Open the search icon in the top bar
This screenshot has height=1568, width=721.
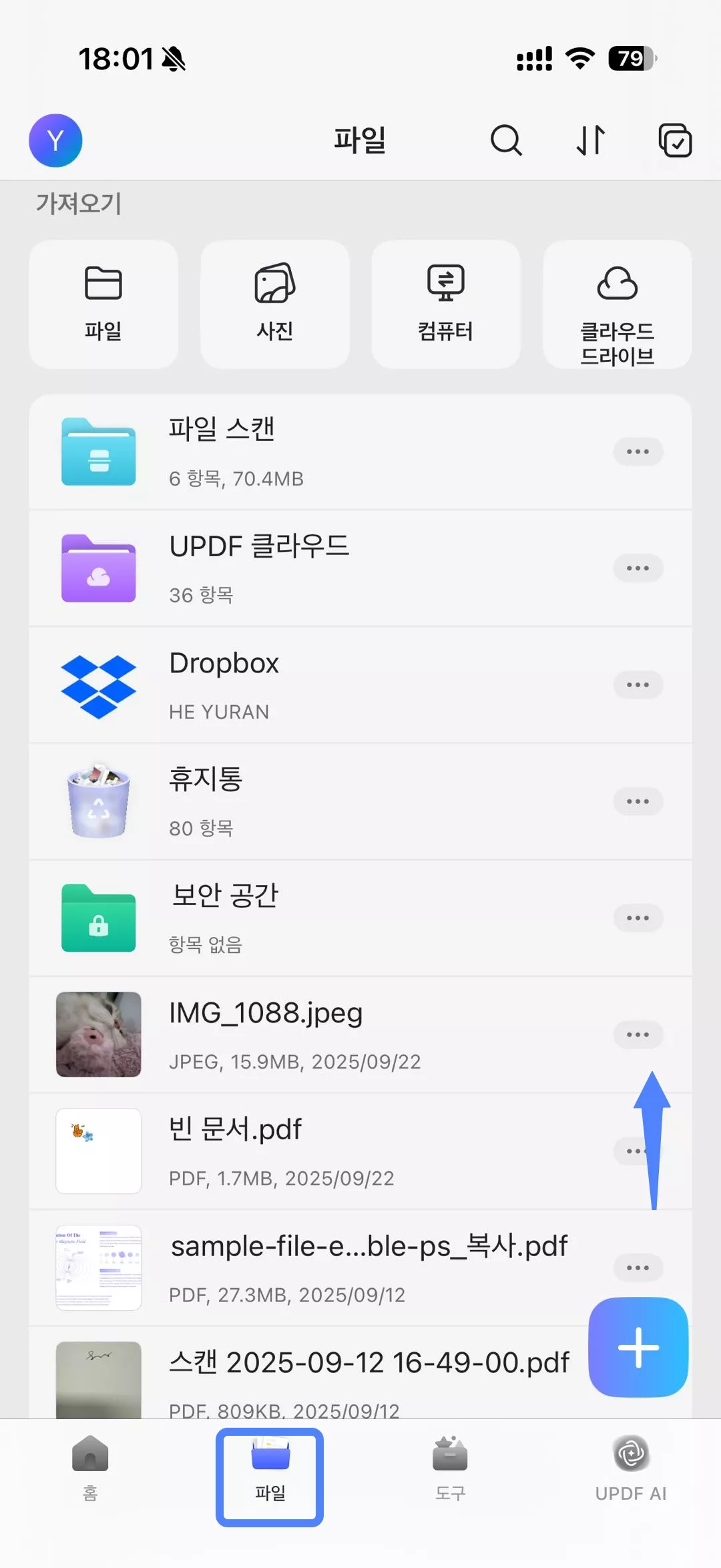point(506,140)
